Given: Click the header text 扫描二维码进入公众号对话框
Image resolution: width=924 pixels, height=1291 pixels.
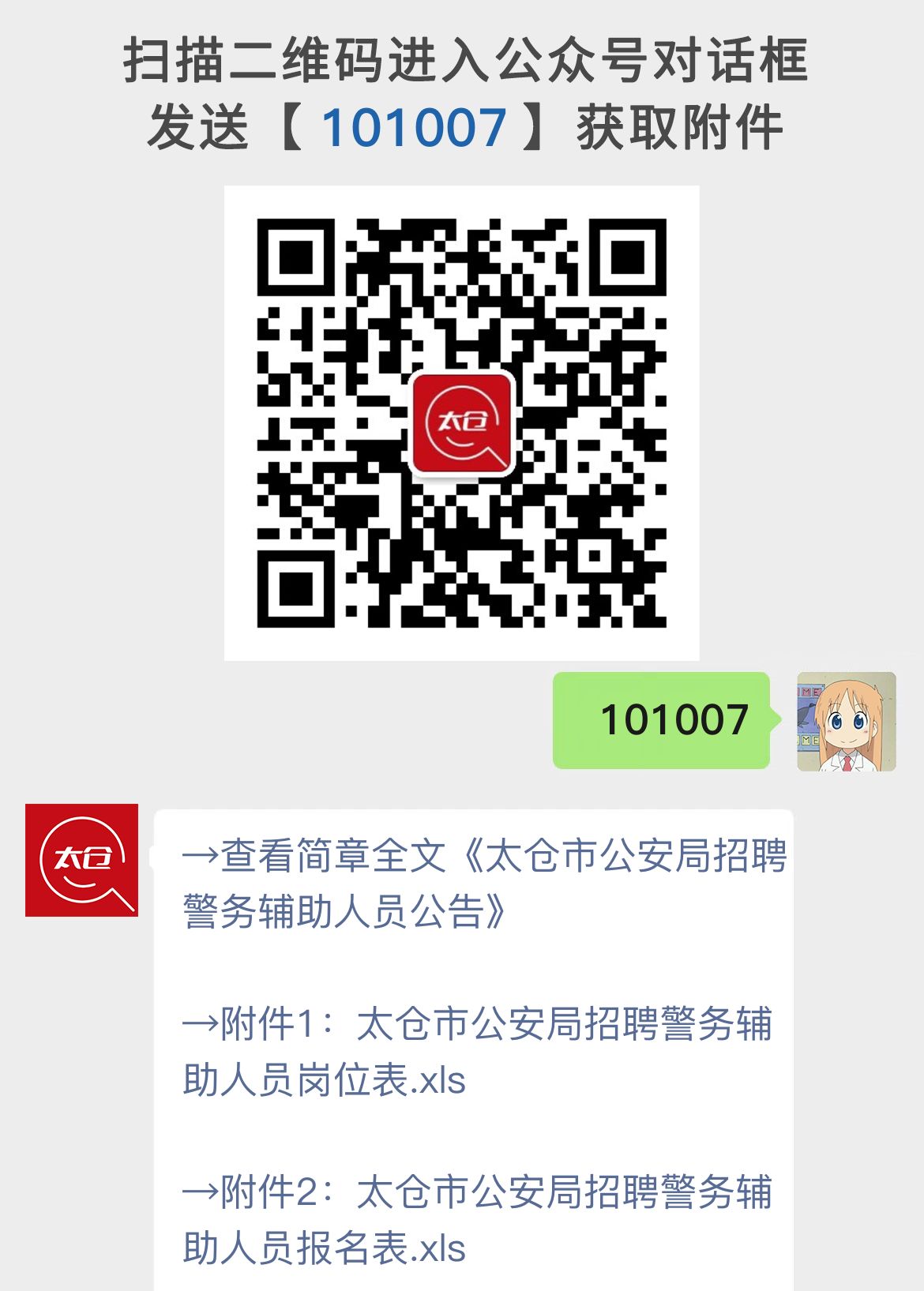Looking at the screenshot, I should 462,63.
